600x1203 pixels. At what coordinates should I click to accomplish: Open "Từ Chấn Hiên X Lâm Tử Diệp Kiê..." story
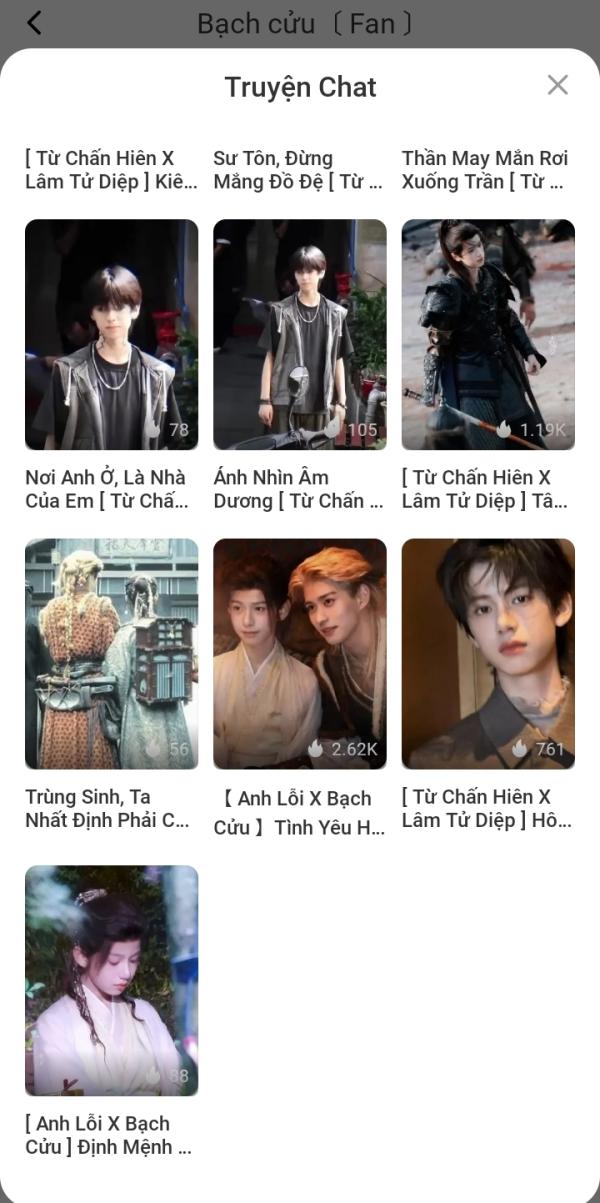(111, 170)
